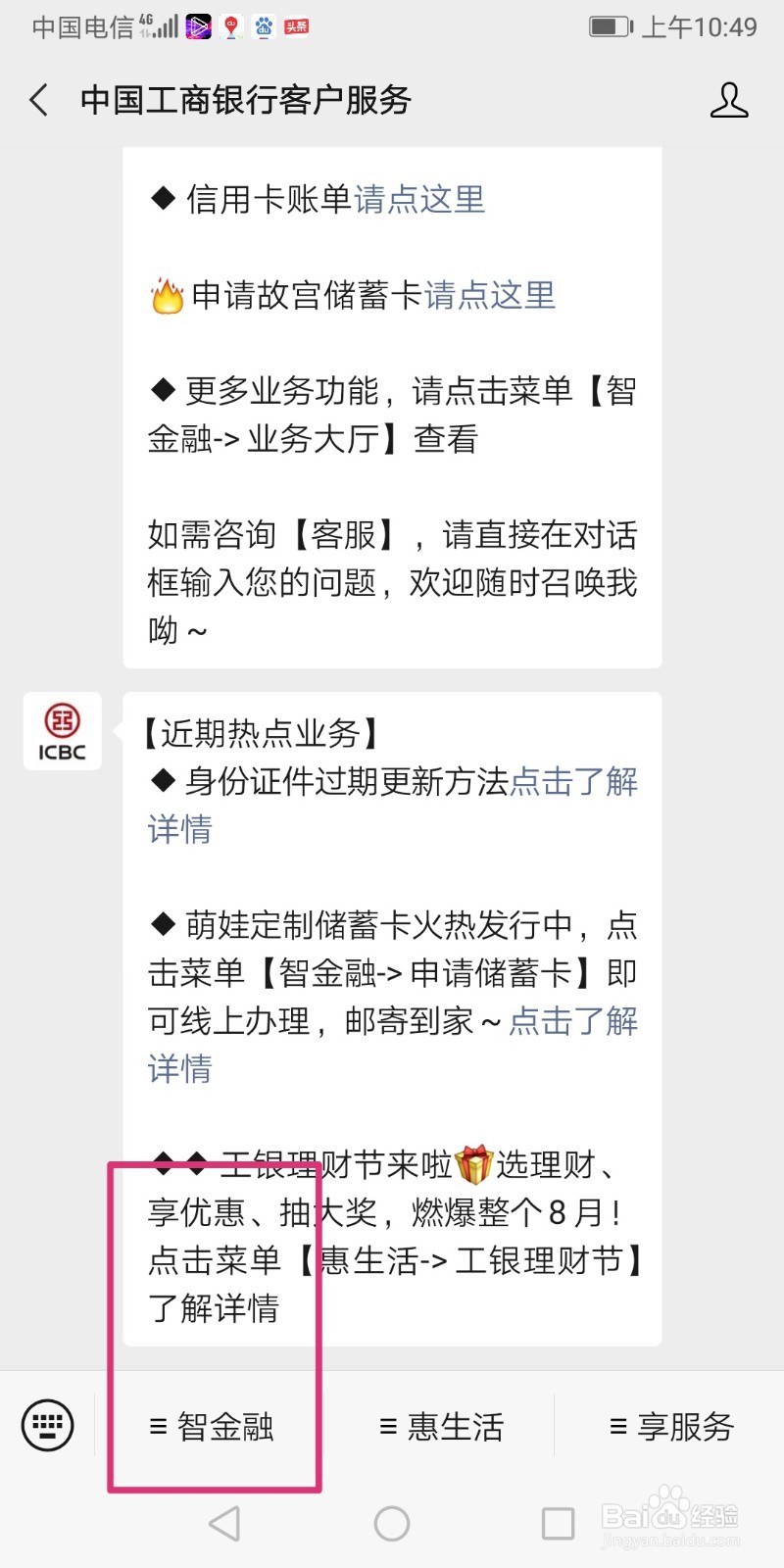Tap the fire emoji beside 申请故宫储蓄卡
Viewport: 784px width, 1568px height.
pyautogui.click(x=169, y=295)
